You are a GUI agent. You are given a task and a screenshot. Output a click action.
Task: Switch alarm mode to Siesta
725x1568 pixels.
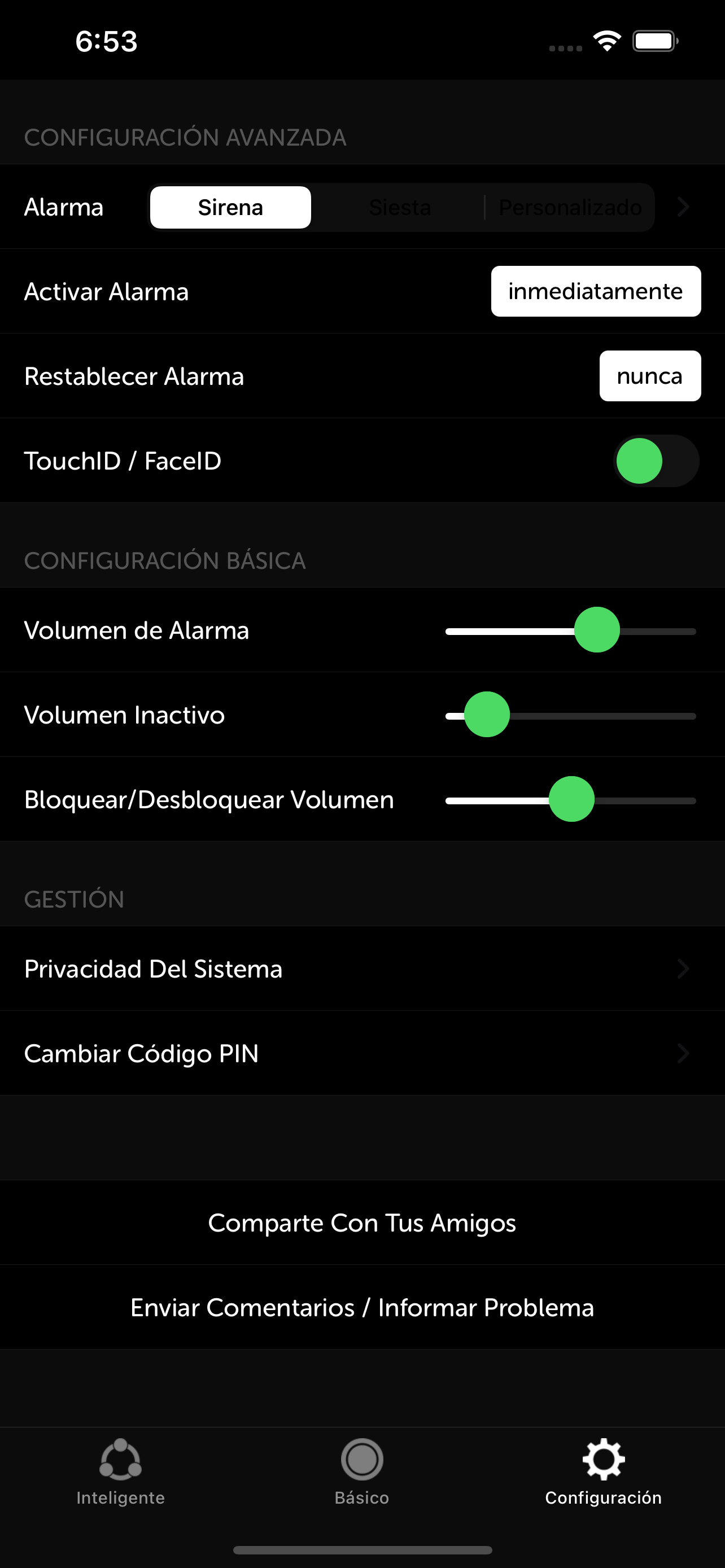point(399,207)
